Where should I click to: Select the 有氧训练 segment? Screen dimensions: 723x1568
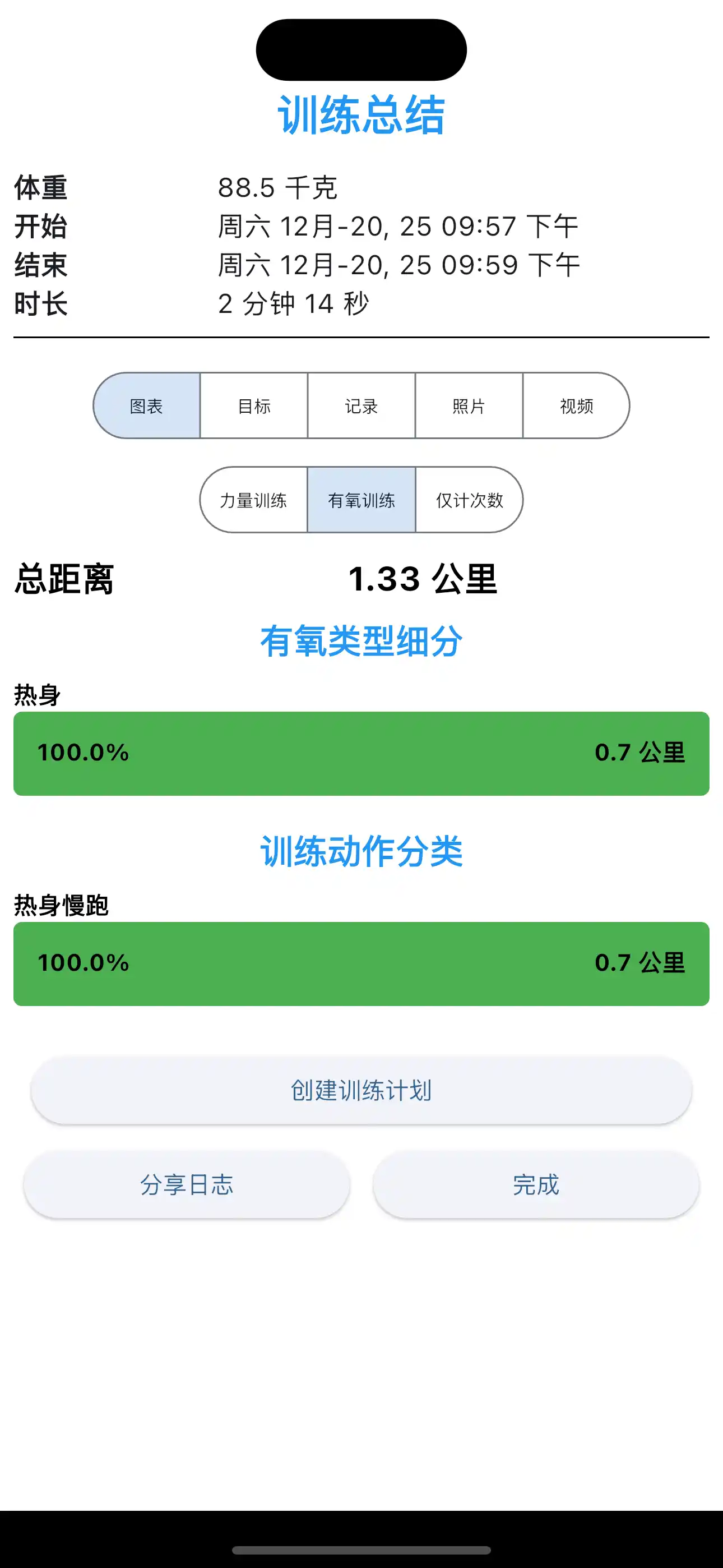click(361, 500)
